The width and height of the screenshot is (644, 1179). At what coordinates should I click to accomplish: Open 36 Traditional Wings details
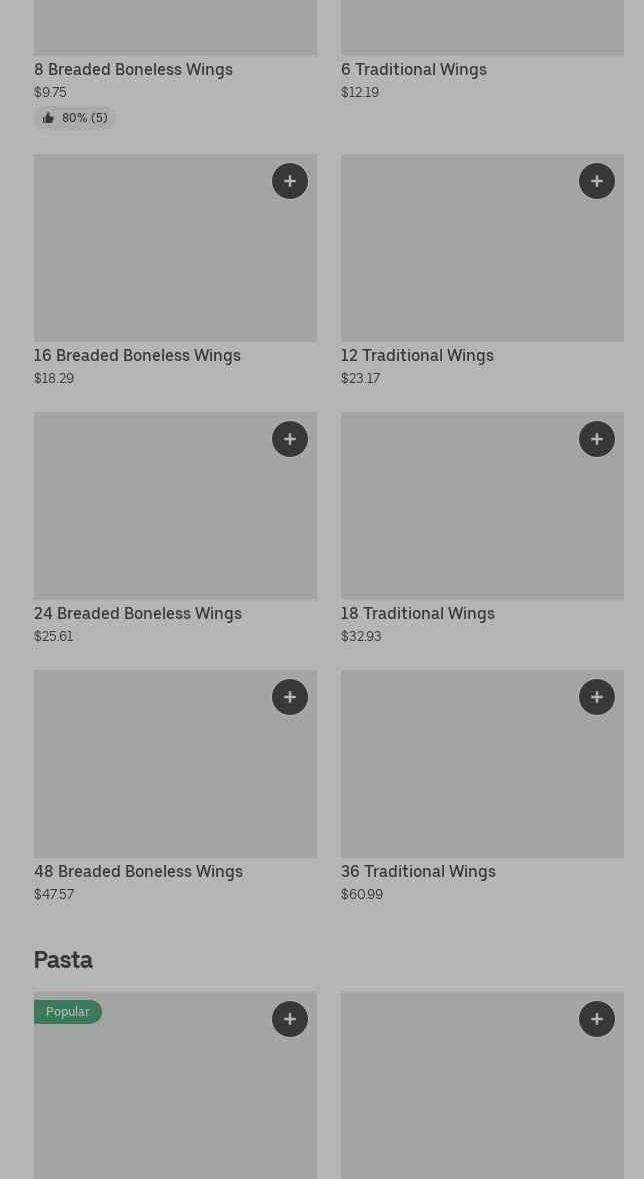418,871
